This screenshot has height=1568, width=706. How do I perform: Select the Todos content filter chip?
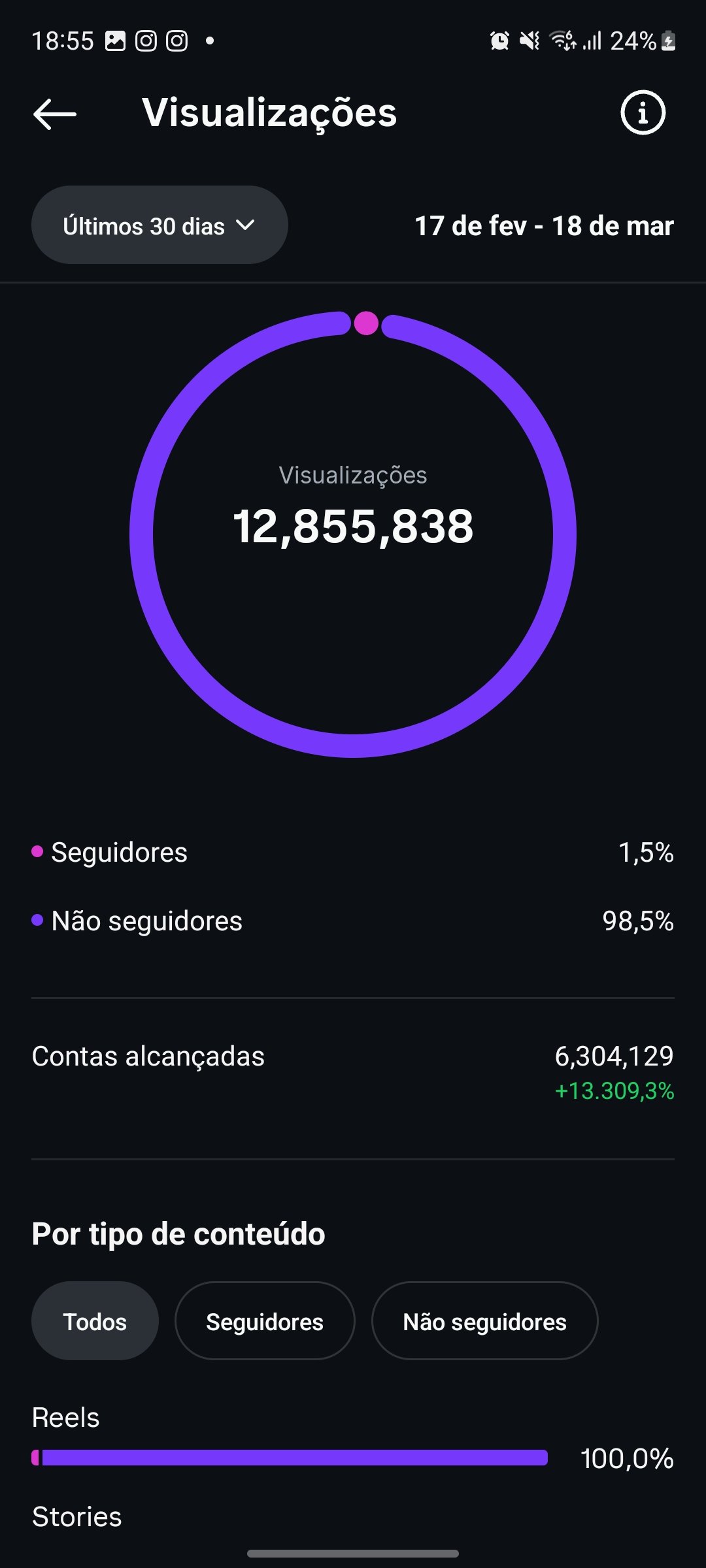coord(95,1321)
